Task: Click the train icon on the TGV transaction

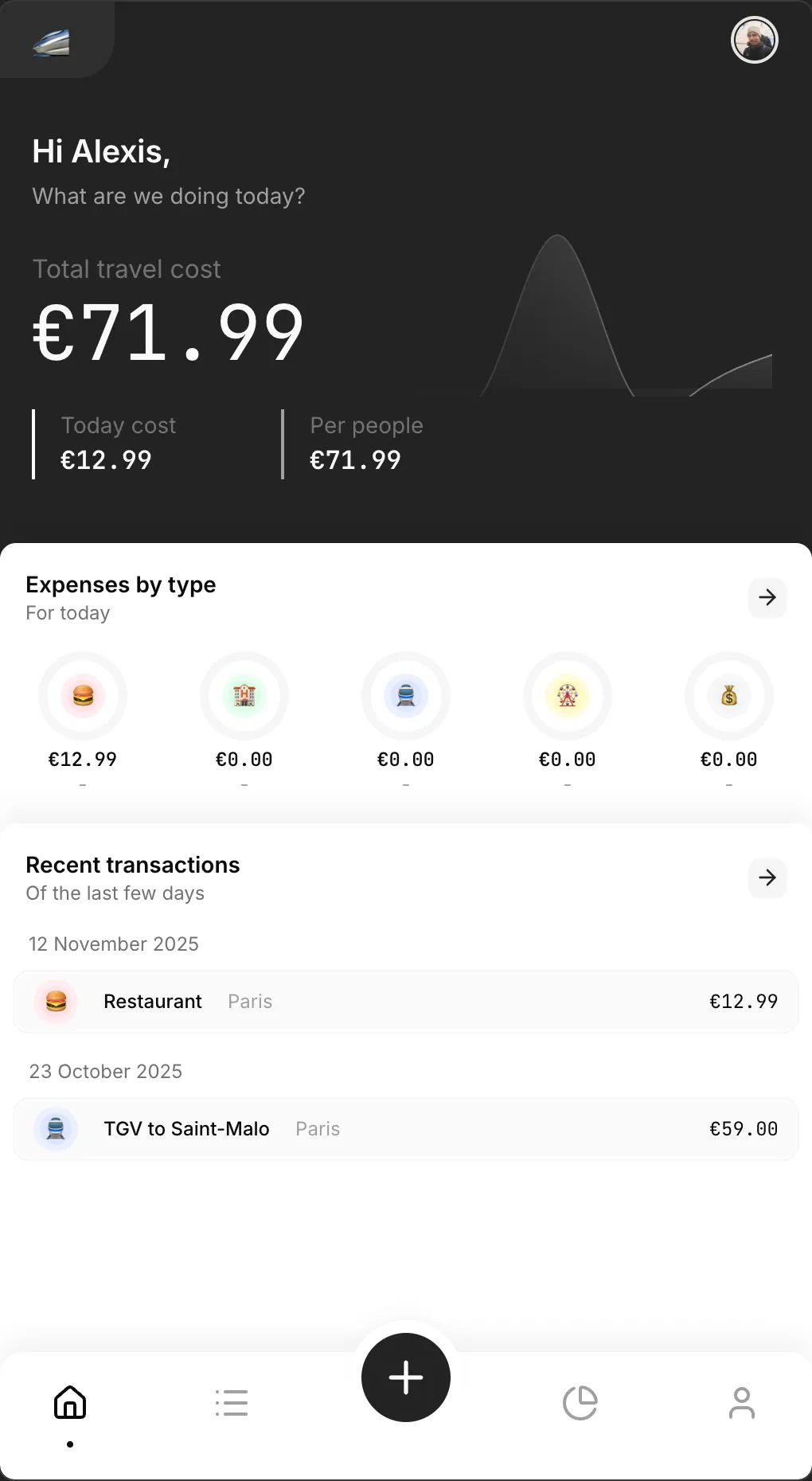Action: 56,1128
